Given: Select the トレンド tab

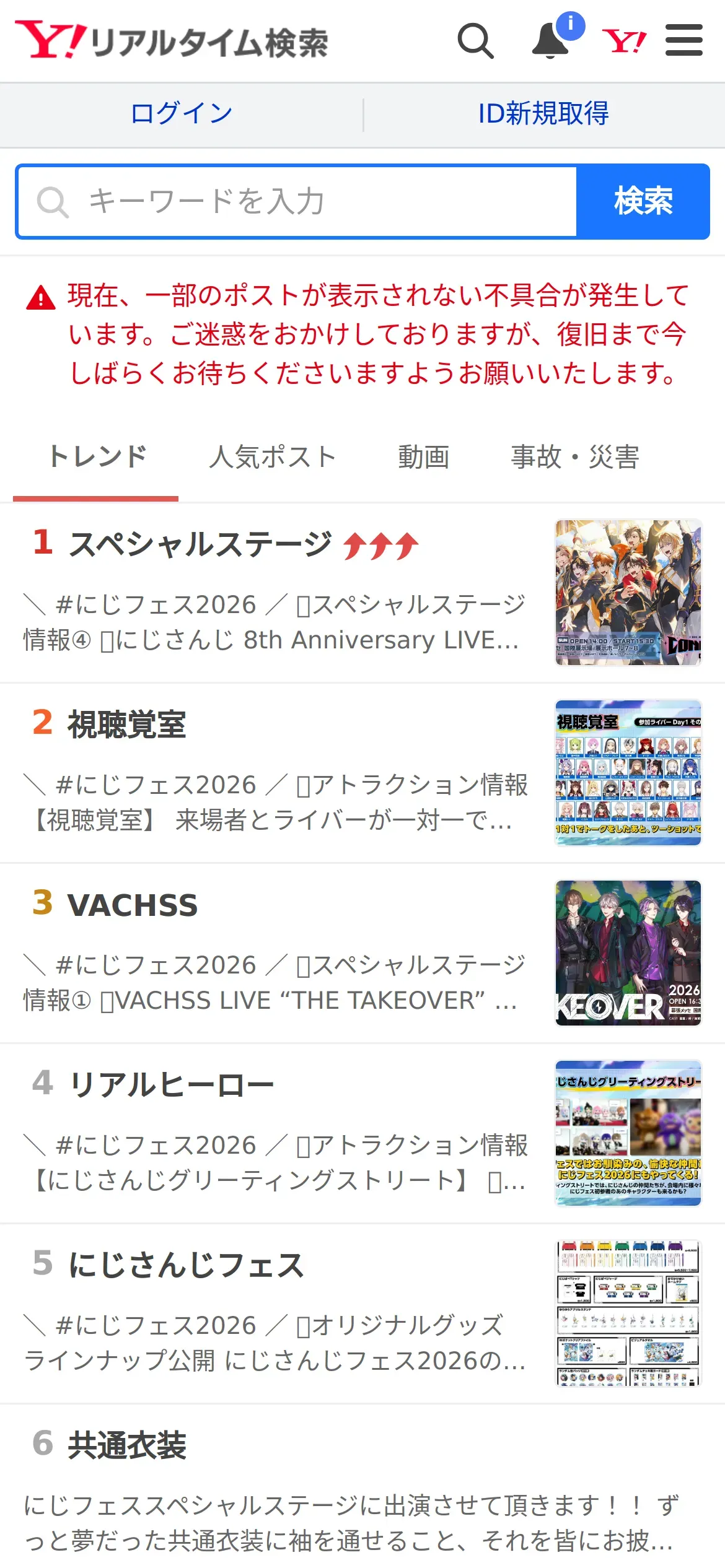Looking at the screenshot, I should pos(97,457).
